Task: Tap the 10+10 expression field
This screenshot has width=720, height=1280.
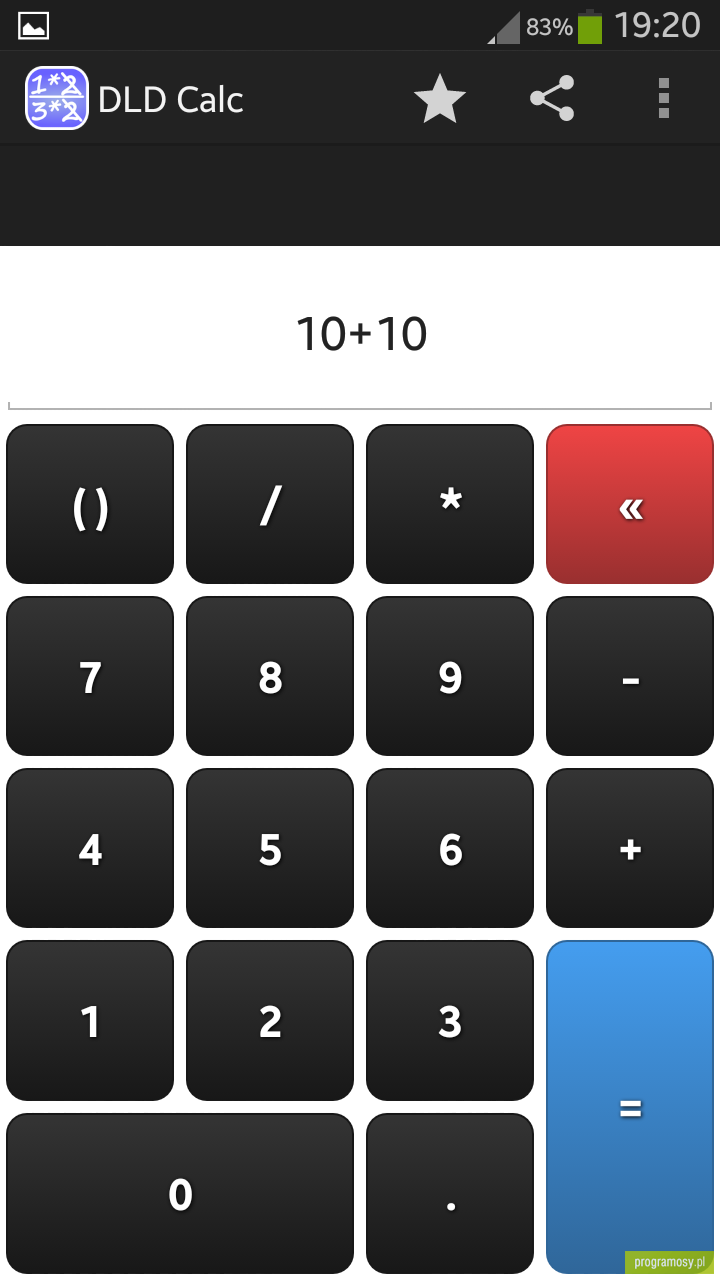Action: 360,333
